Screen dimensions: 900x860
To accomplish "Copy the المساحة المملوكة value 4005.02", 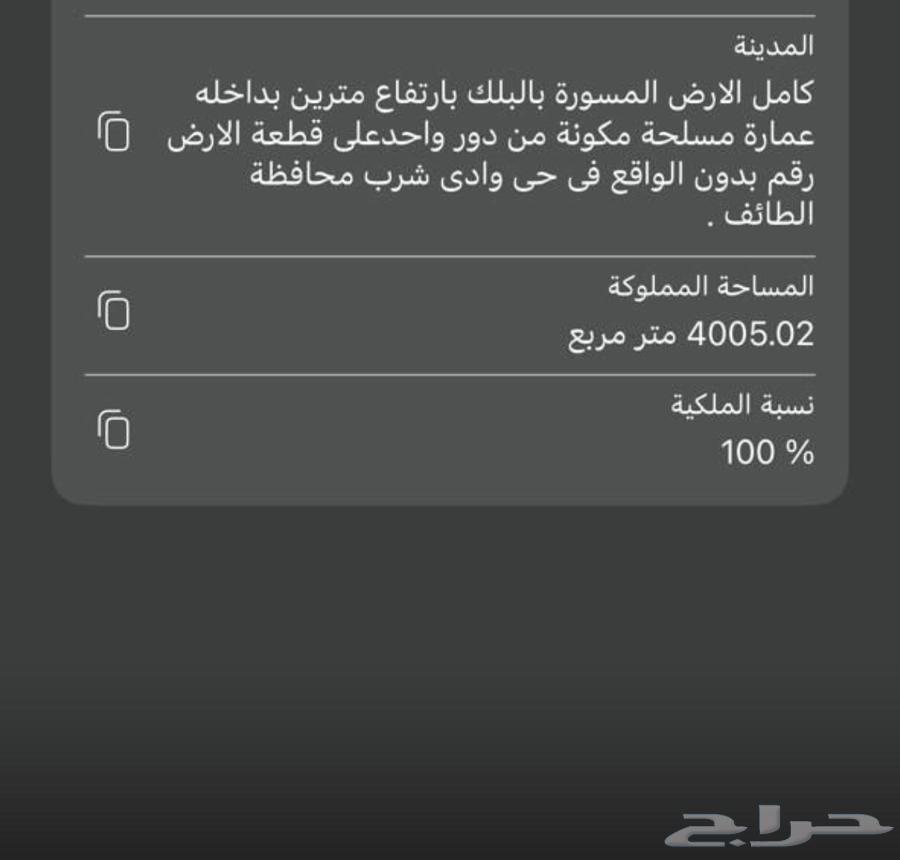I will coord(114,311).
